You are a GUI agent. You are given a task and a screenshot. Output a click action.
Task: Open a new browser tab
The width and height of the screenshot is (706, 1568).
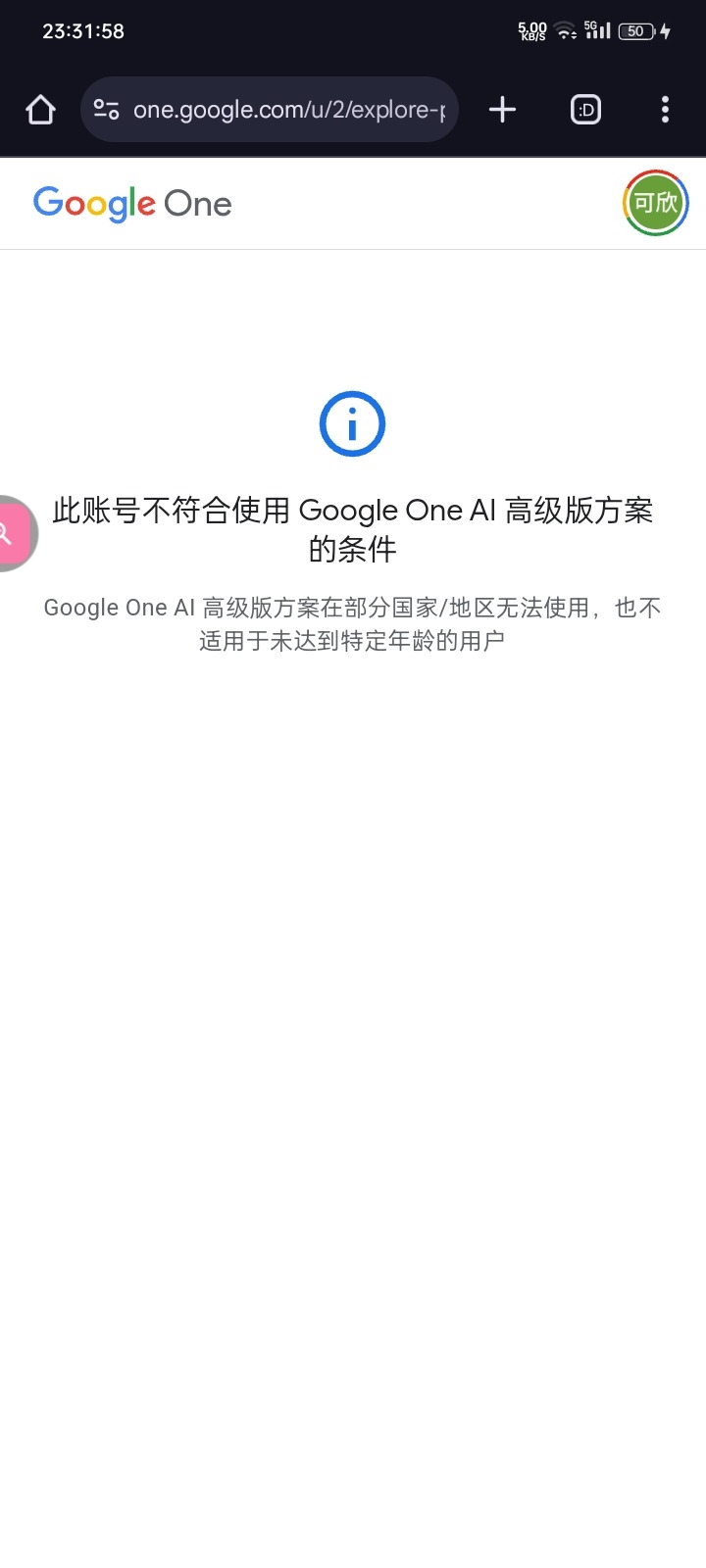pos(502,110)
